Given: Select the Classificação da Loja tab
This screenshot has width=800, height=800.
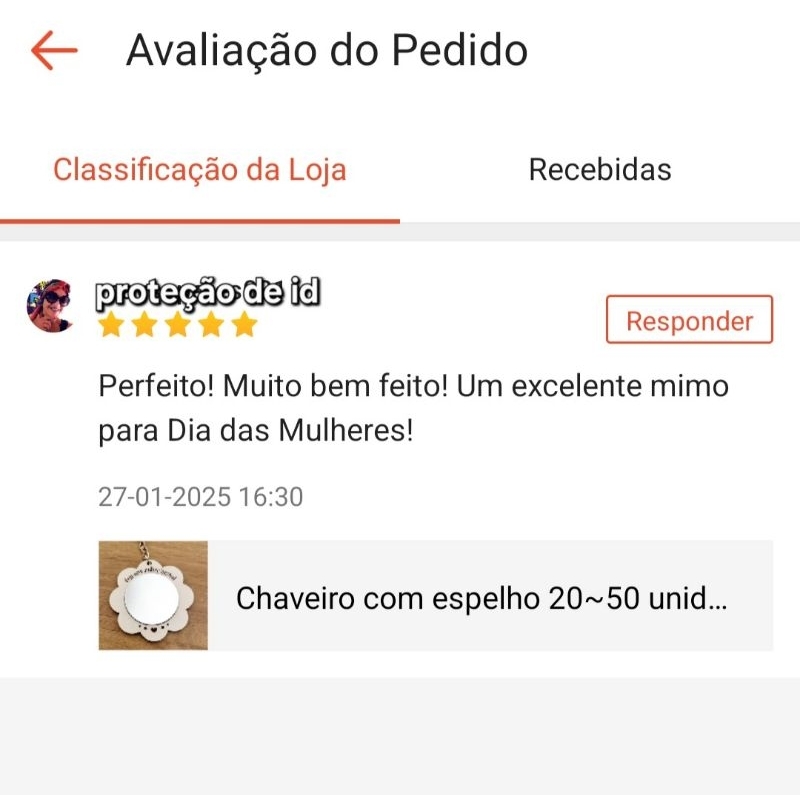Looking at the screenshot, I should tap(200, 170).
